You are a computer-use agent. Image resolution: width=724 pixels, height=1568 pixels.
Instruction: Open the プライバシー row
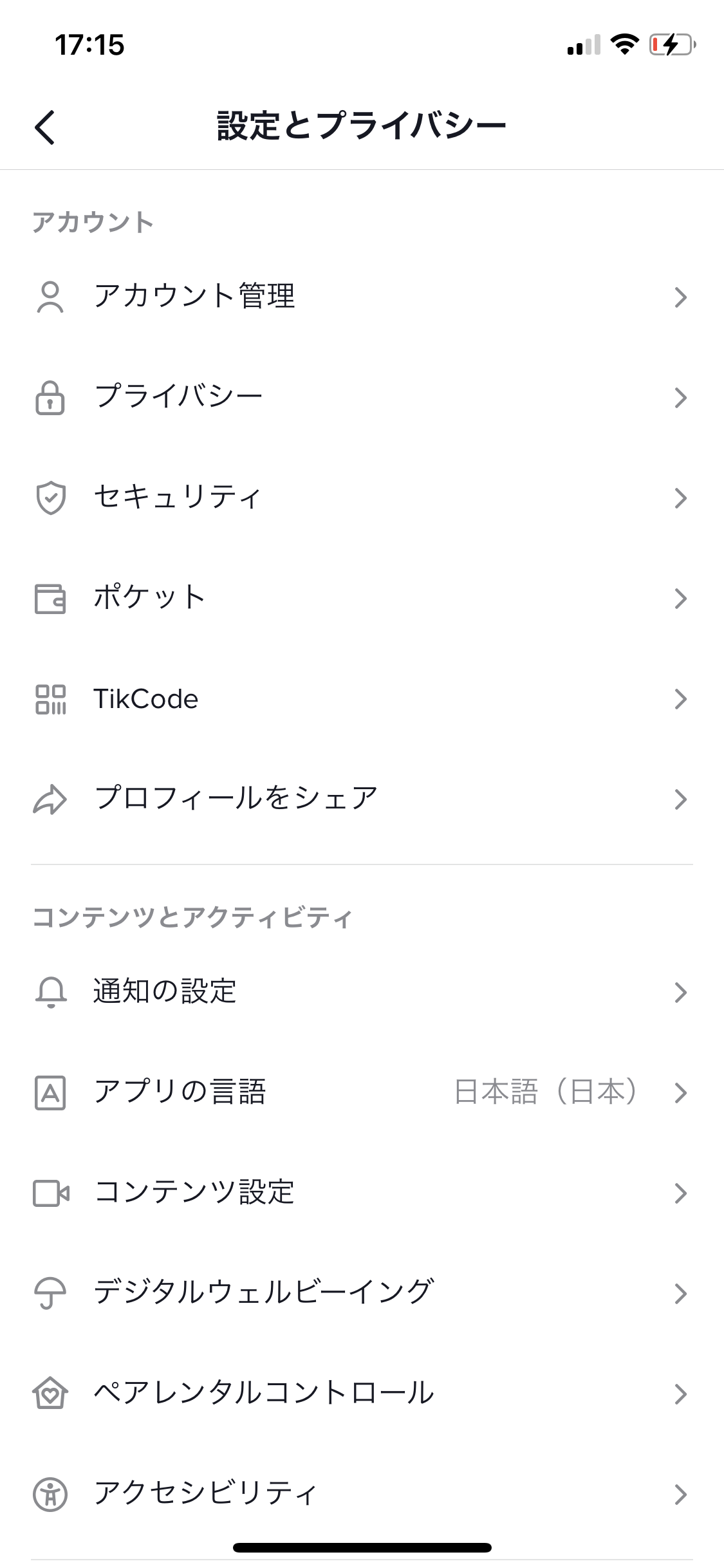tap(362, 397)
